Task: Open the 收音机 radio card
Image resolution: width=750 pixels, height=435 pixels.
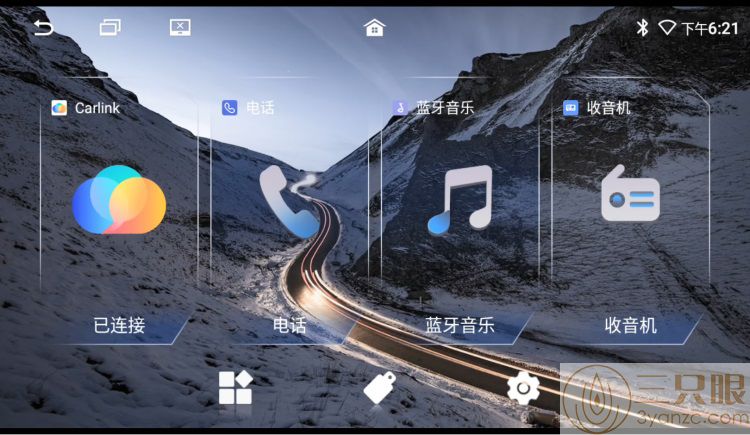Action: (630, 200)
